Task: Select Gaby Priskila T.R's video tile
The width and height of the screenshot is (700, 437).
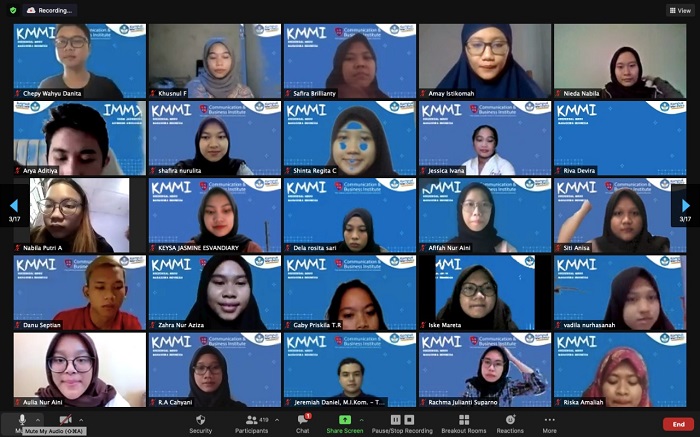Action: 350,292
